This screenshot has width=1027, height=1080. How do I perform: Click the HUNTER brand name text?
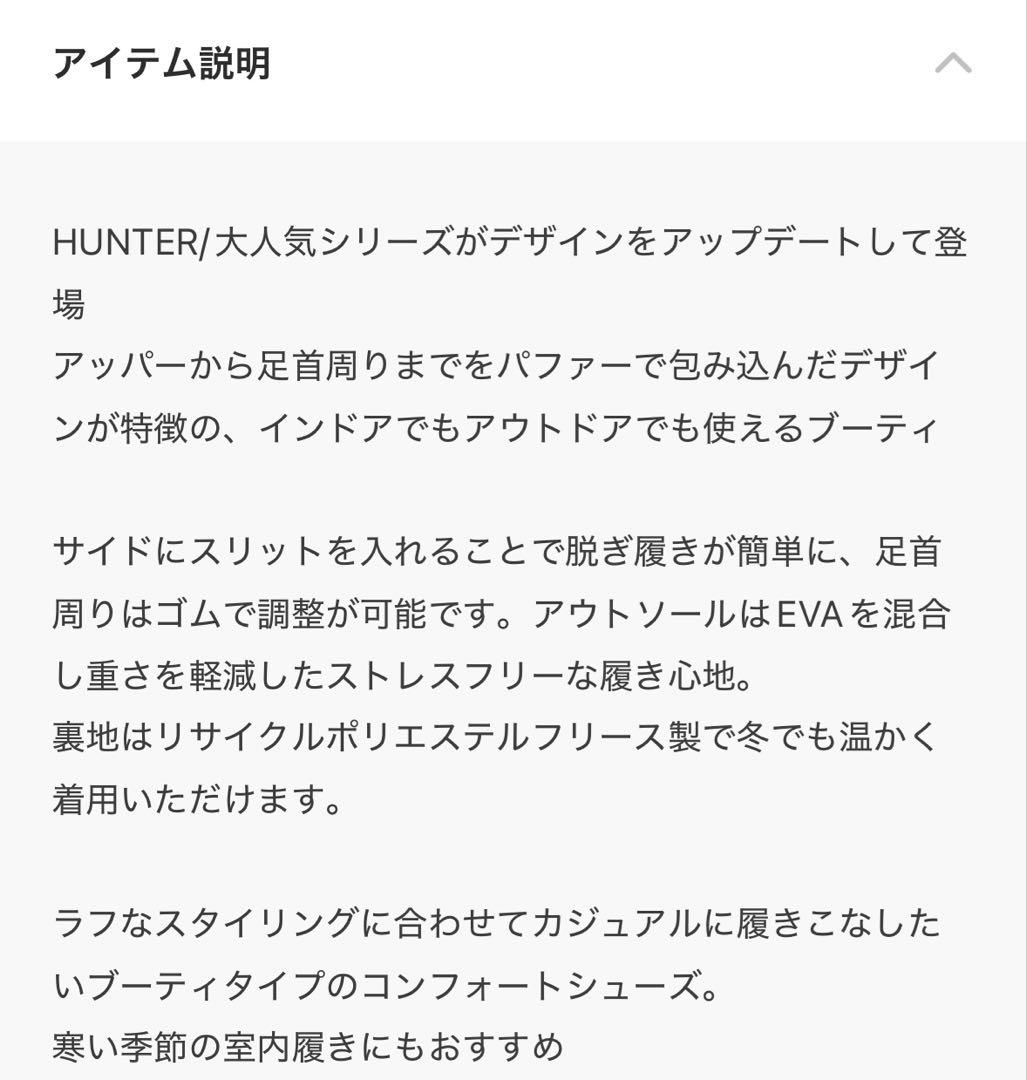coord(122,240)
